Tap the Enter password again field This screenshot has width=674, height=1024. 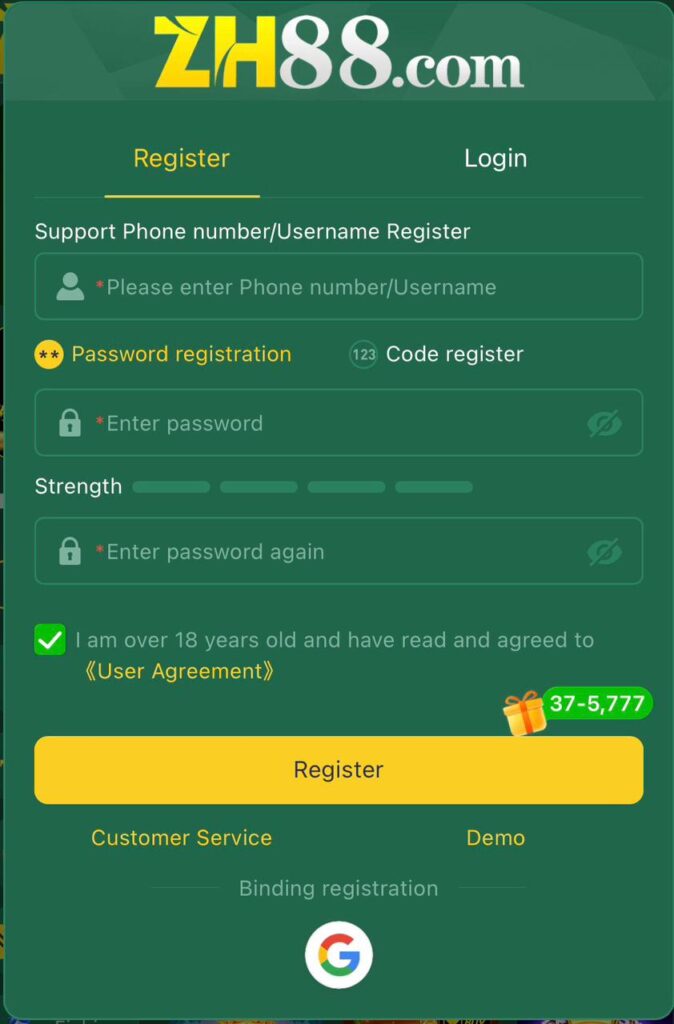[x=320, y=551]
